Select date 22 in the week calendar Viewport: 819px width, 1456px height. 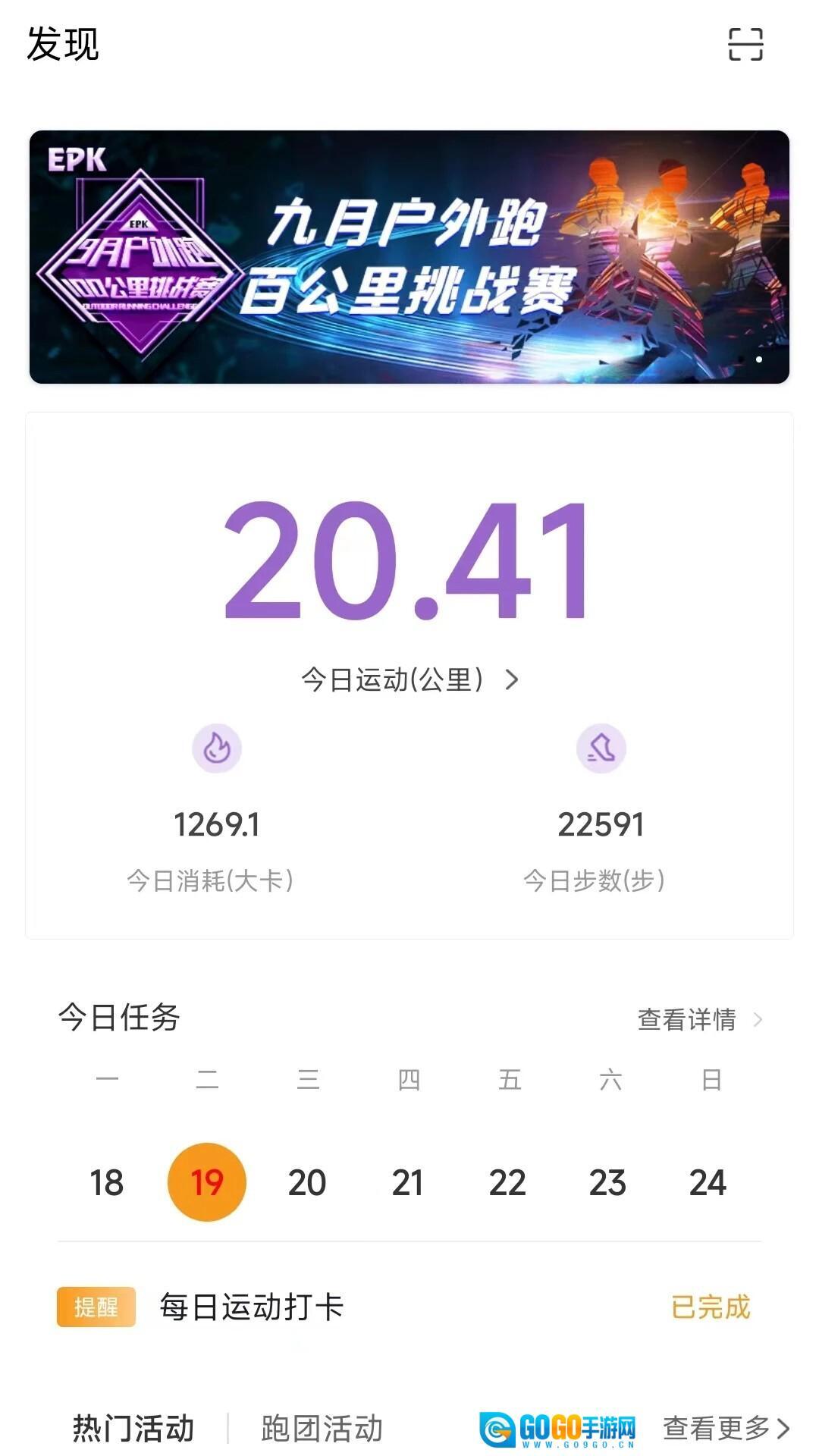pos(507,1182)
